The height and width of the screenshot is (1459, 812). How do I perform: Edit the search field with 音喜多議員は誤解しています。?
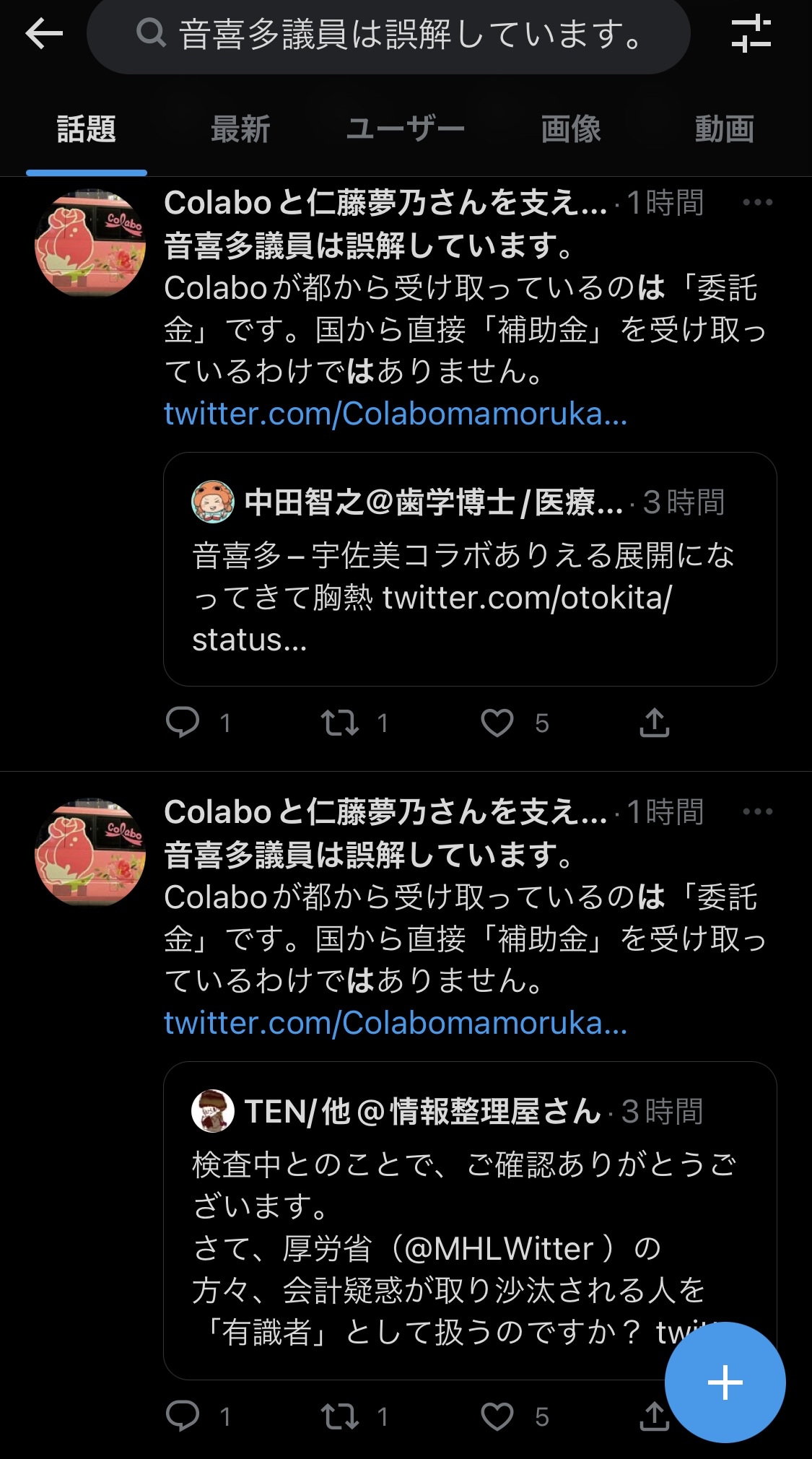point(388,34)
